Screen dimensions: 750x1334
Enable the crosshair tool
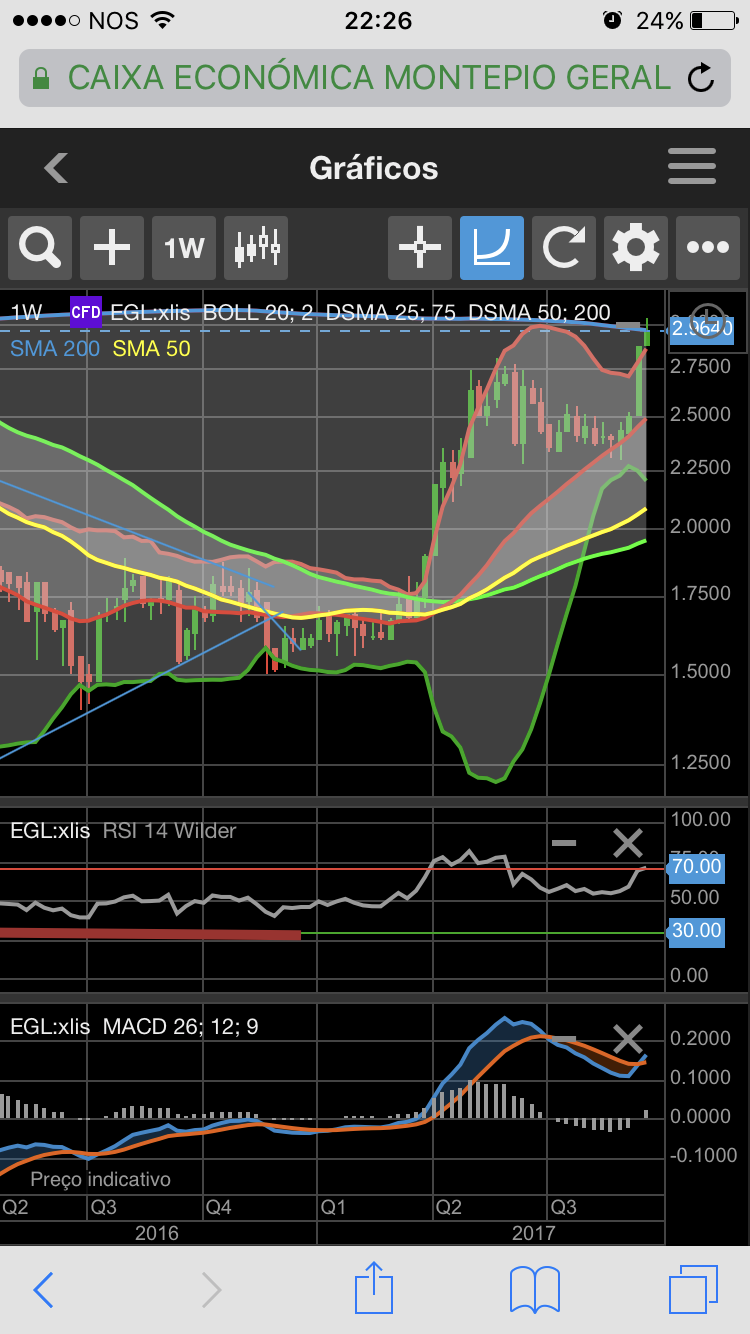pyautogui.click(x=420, y=247)
